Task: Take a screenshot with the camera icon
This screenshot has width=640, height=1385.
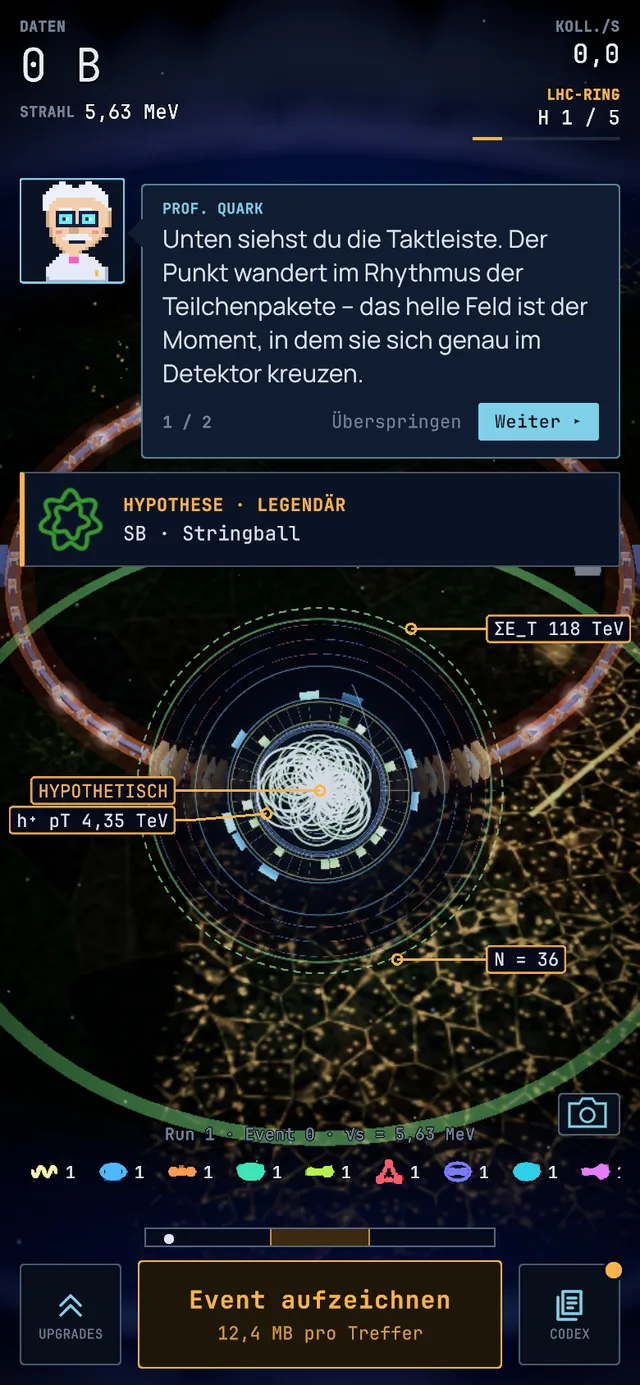Action: coord(588,1113)
